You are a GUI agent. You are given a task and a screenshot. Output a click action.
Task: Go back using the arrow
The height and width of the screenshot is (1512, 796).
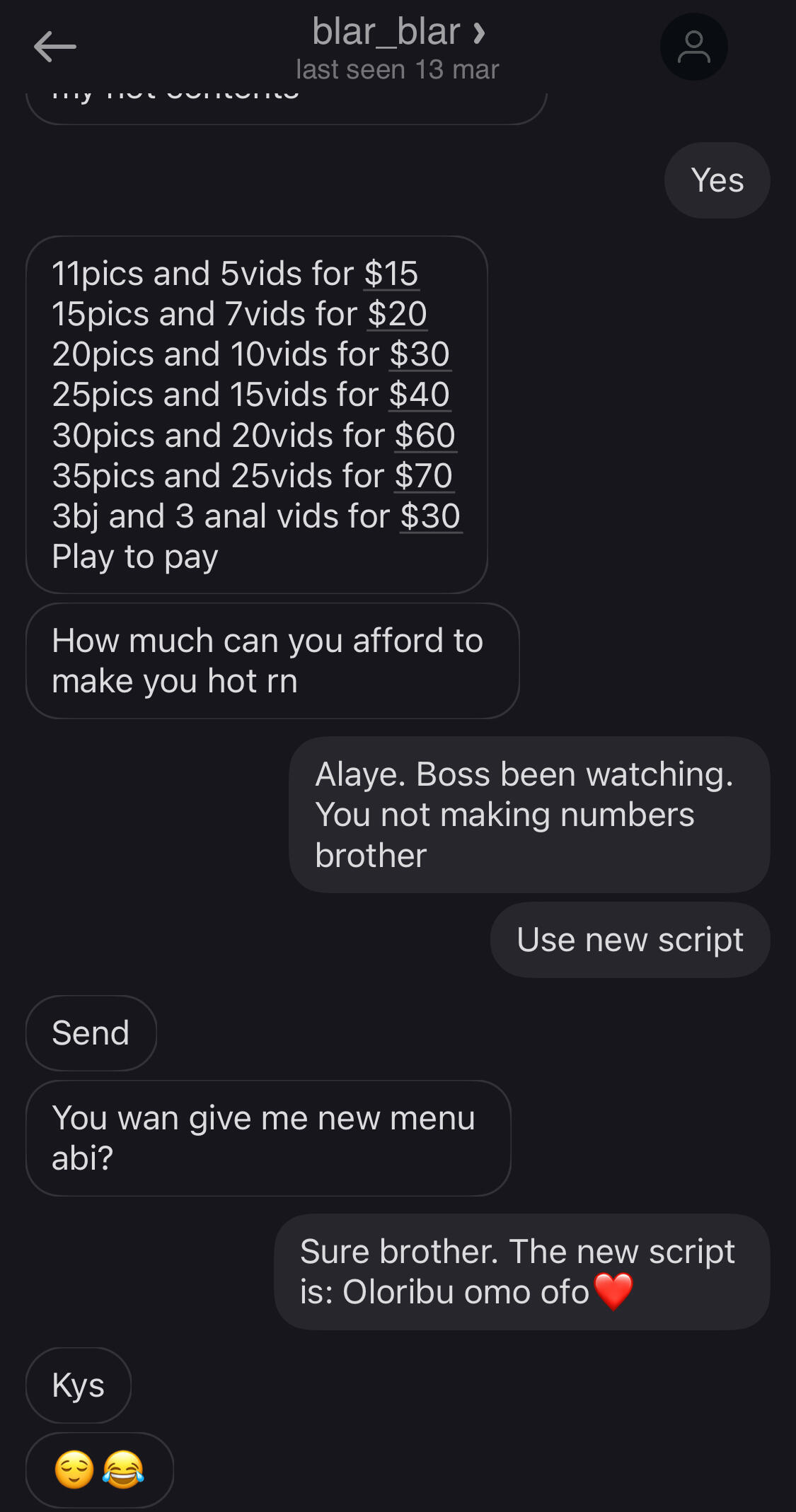54,47
